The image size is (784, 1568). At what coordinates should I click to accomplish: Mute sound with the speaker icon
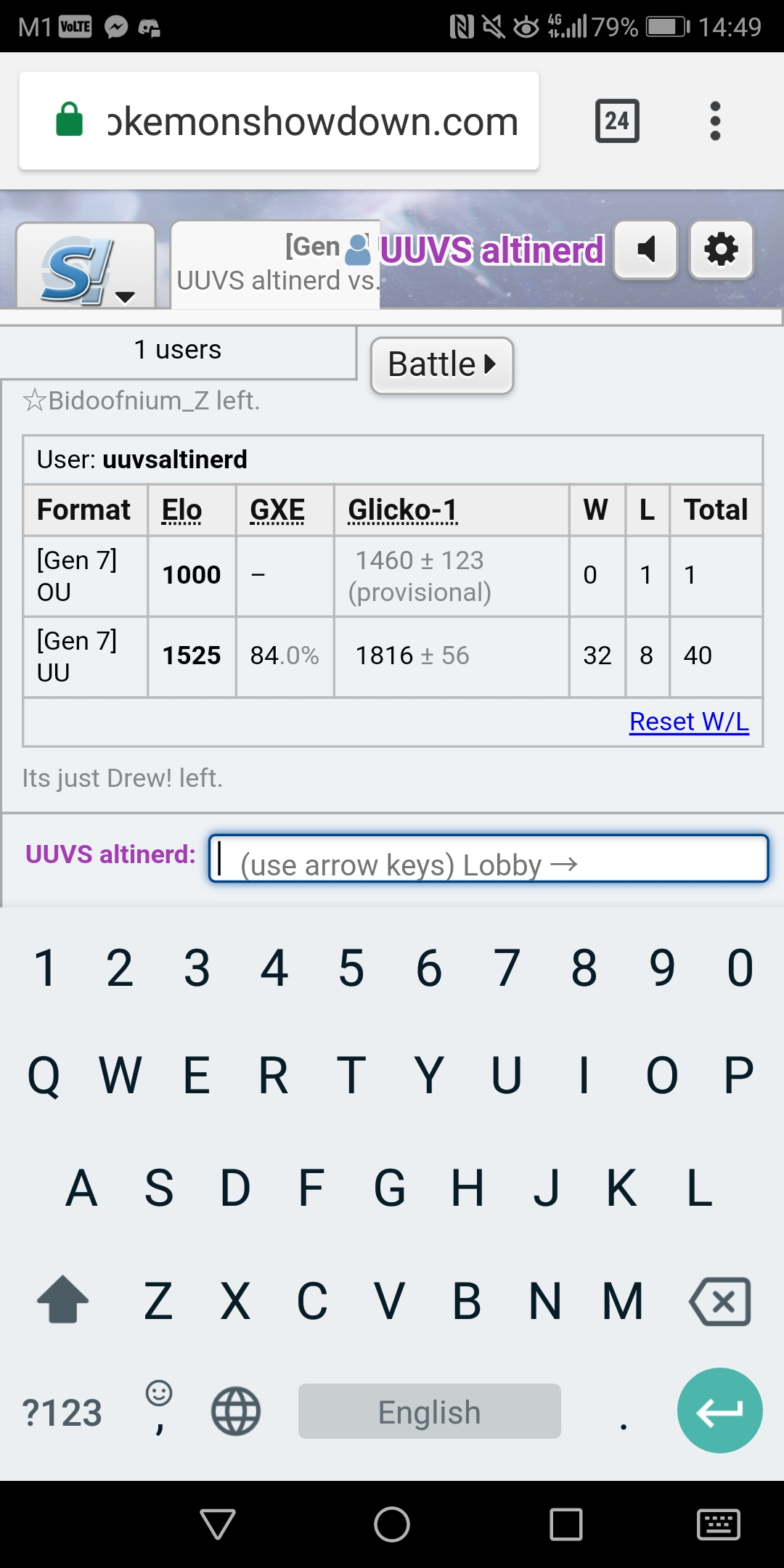(x=646, y=250)
